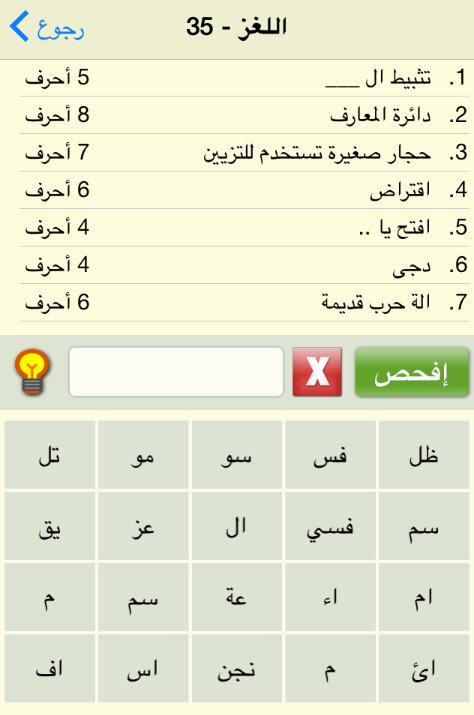Pick the فسي letter tile
The image size is (474, 715).
pyautogui.click(x=330, y=526)
